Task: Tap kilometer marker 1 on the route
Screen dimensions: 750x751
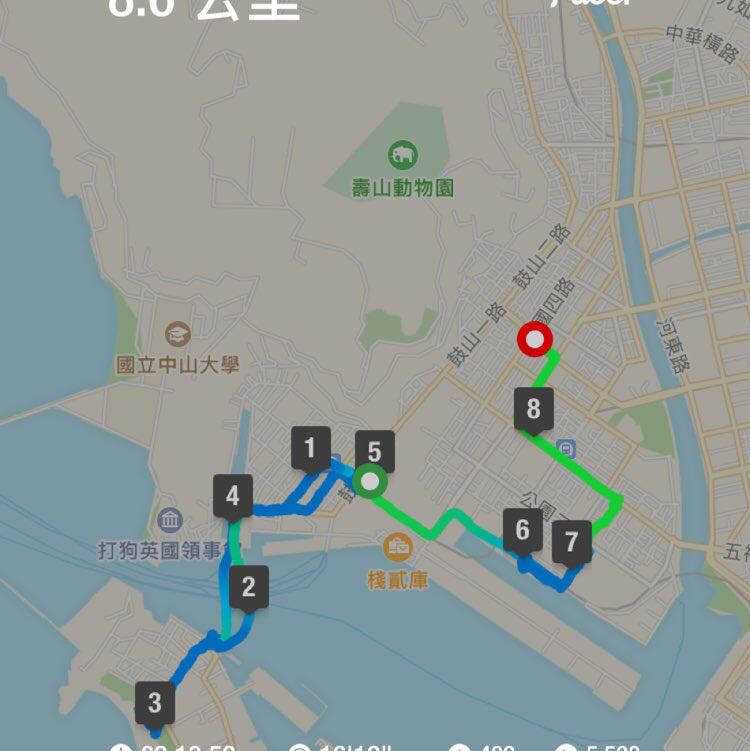Action: coord(311,446)
